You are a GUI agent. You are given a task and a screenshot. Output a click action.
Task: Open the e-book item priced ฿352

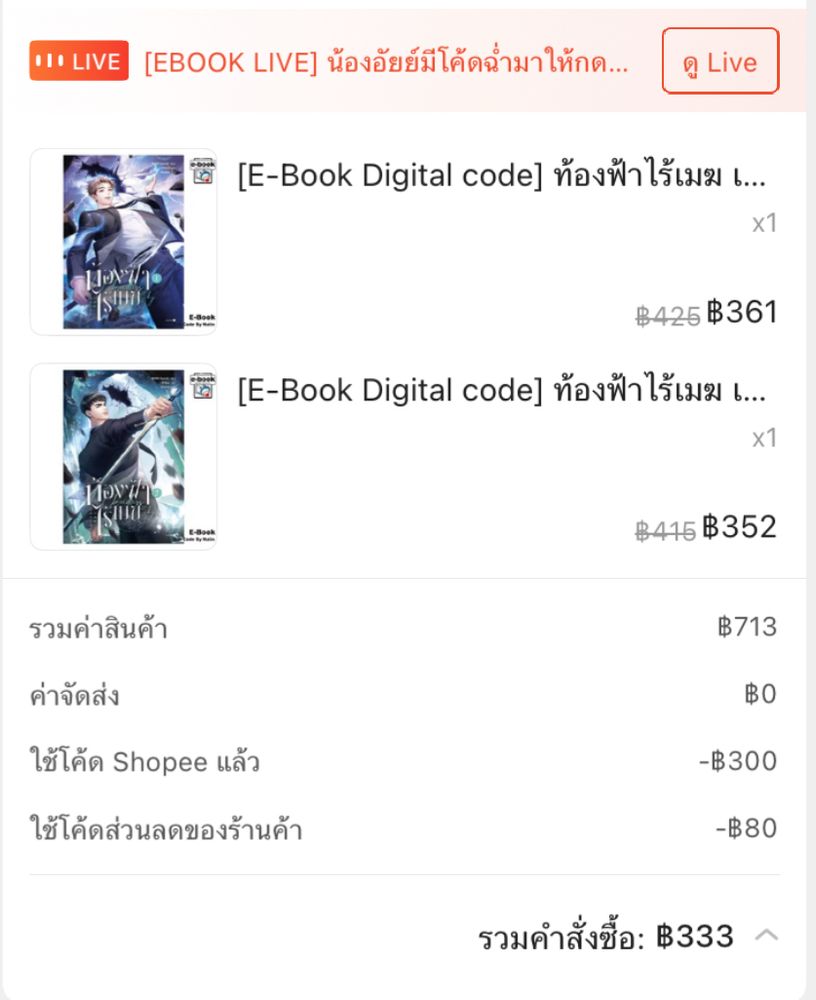[x=500, y=391]
